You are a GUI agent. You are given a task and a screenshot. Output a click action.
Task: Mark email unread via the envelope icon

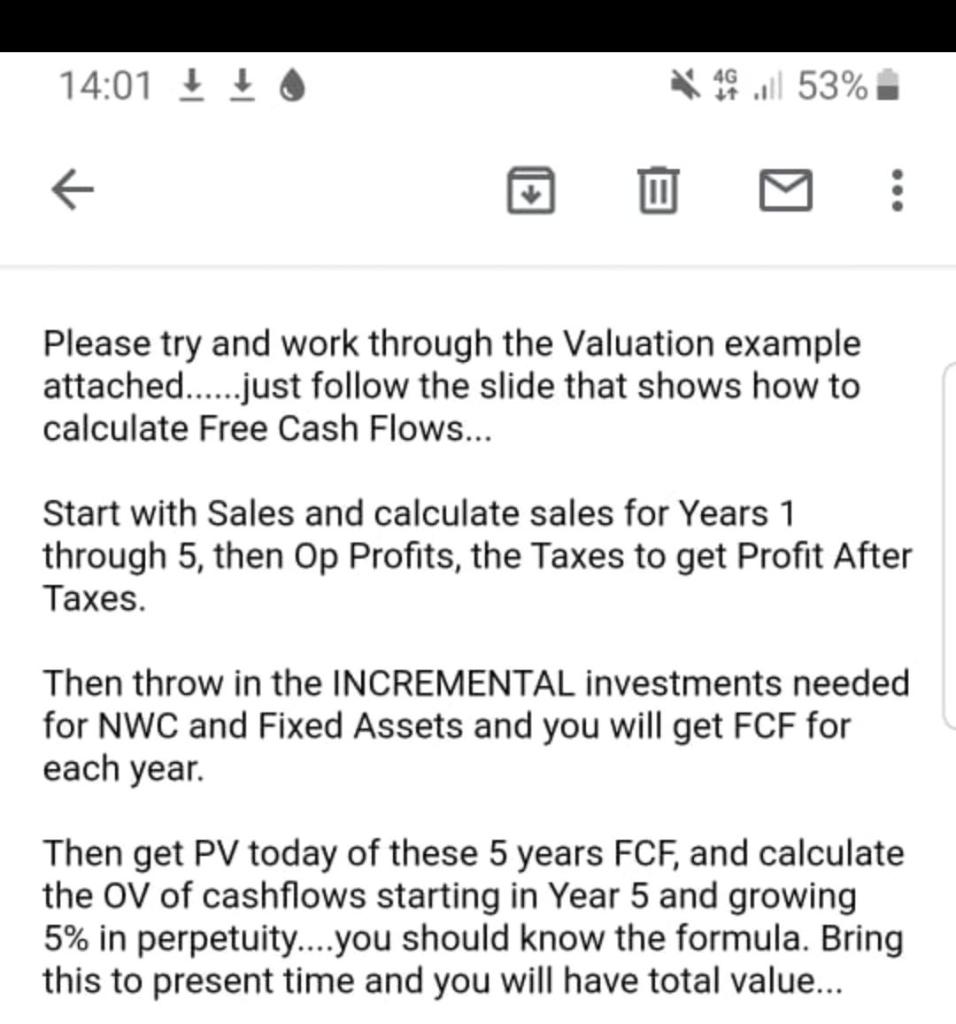(787, 190)
